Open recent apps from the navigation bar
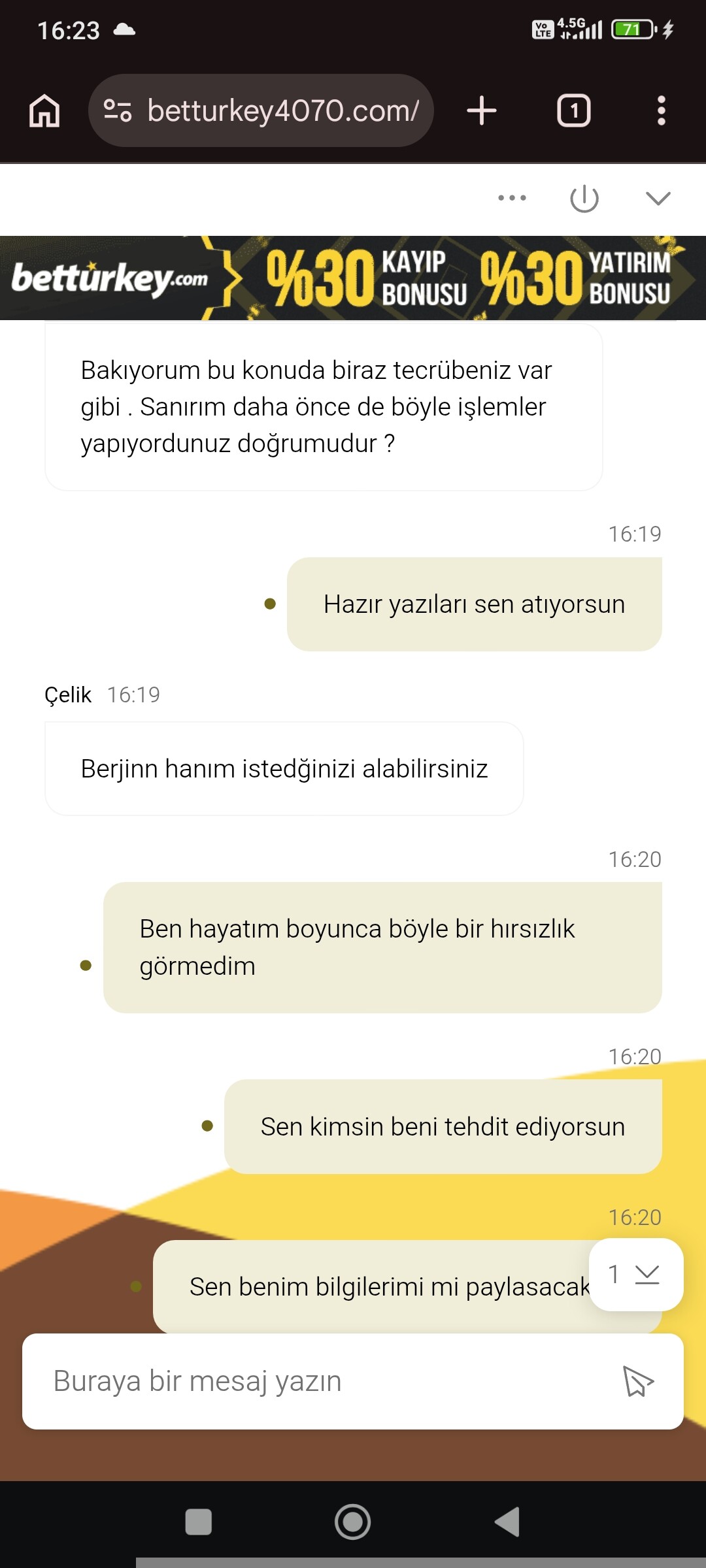This screenshot has height=1568, width=706. coord(199,1522)
